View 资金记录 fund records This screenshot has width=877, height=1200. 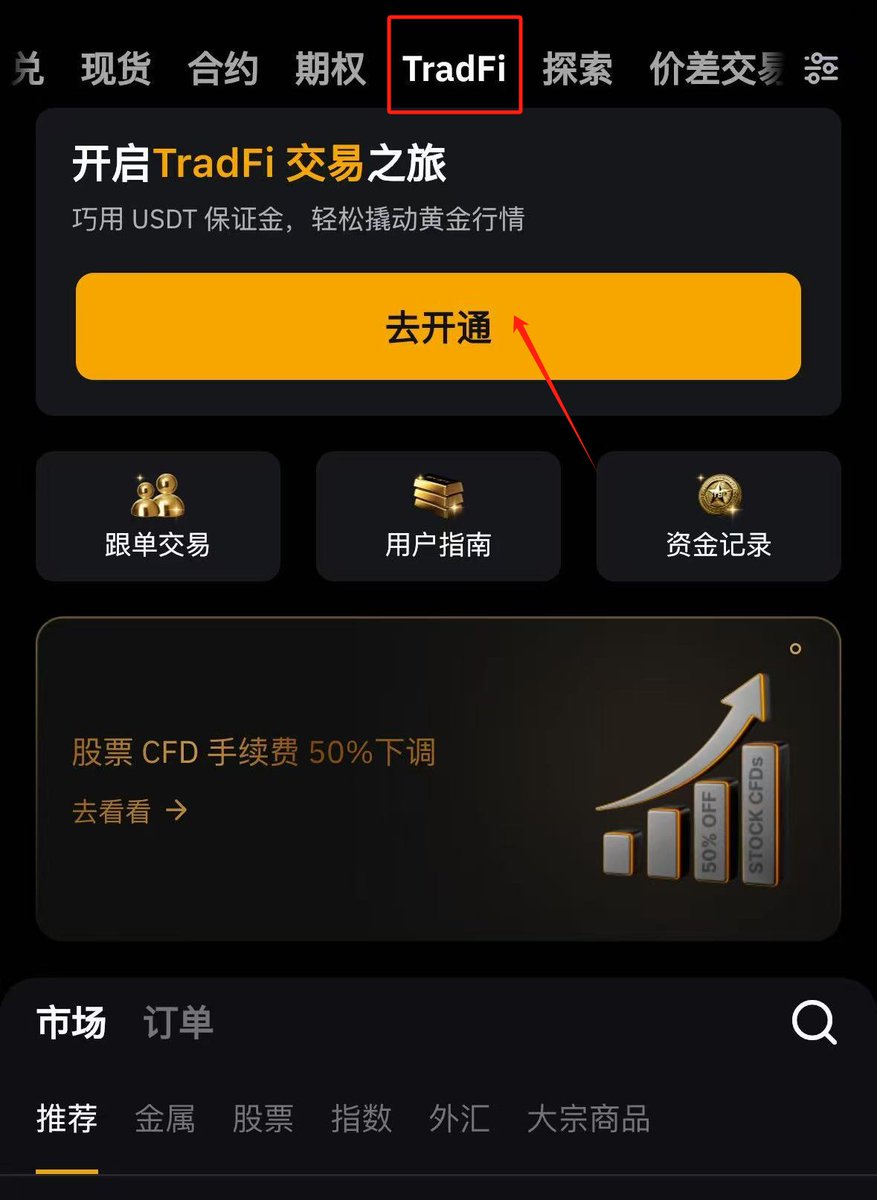click(x=718, y=516)
